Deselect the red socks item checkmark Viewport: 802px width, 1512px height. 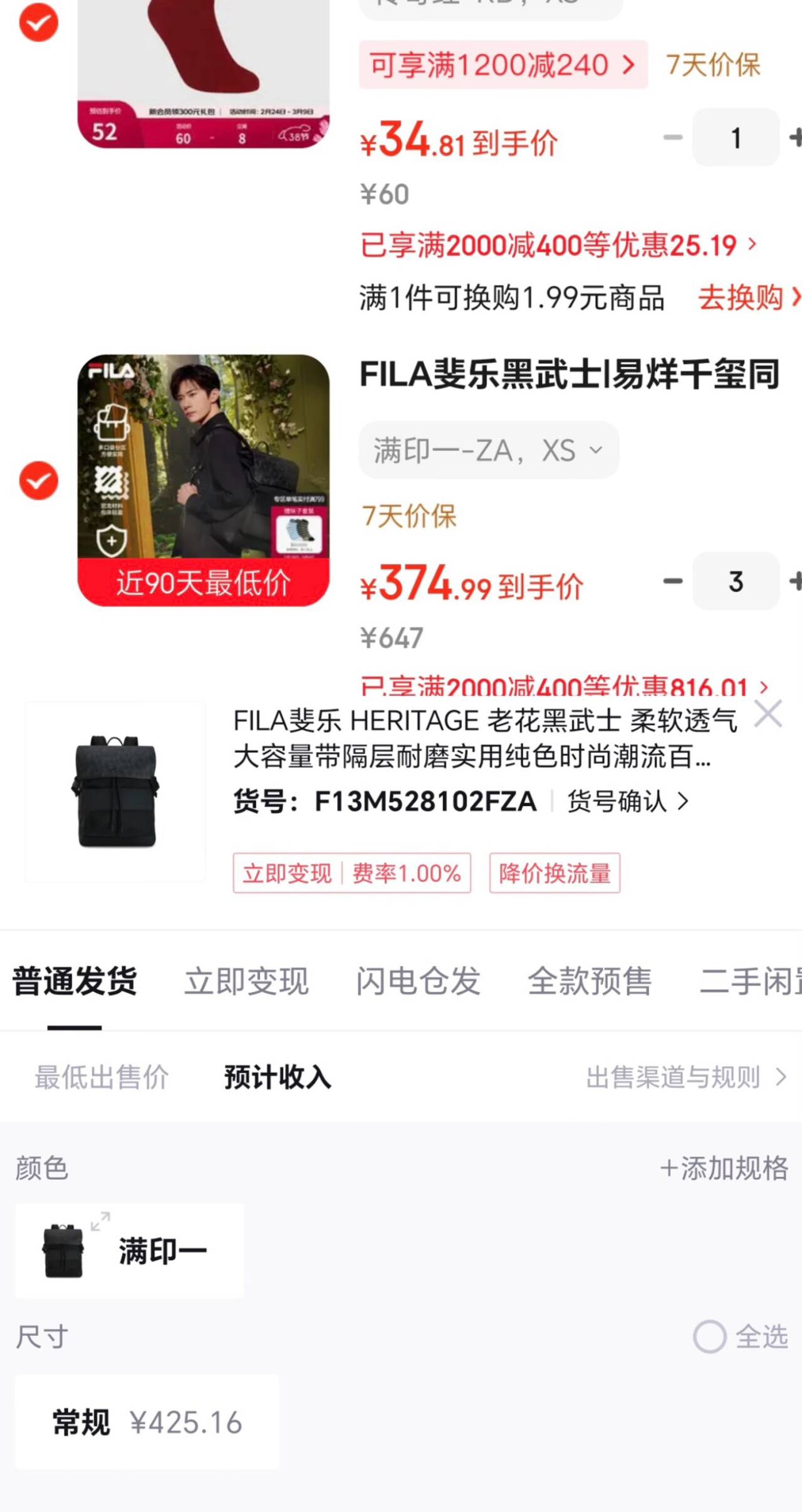[38, 23]
